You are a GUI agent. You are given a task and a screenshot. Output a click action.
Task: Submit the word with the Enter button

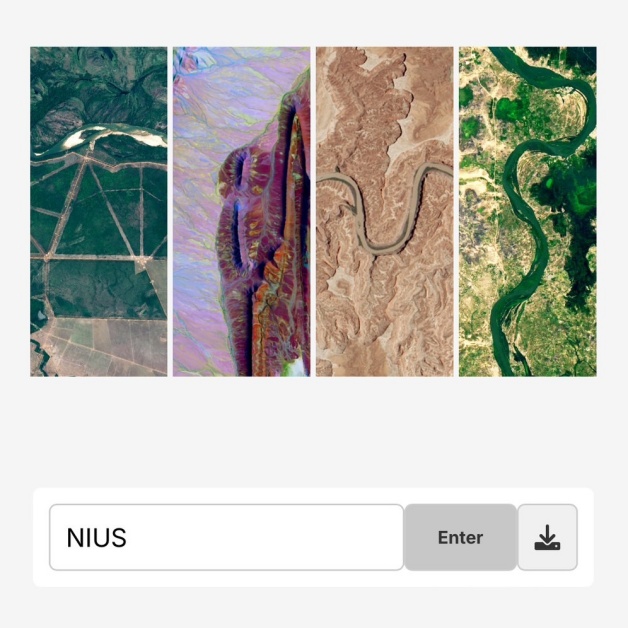(x=460, y=538)
